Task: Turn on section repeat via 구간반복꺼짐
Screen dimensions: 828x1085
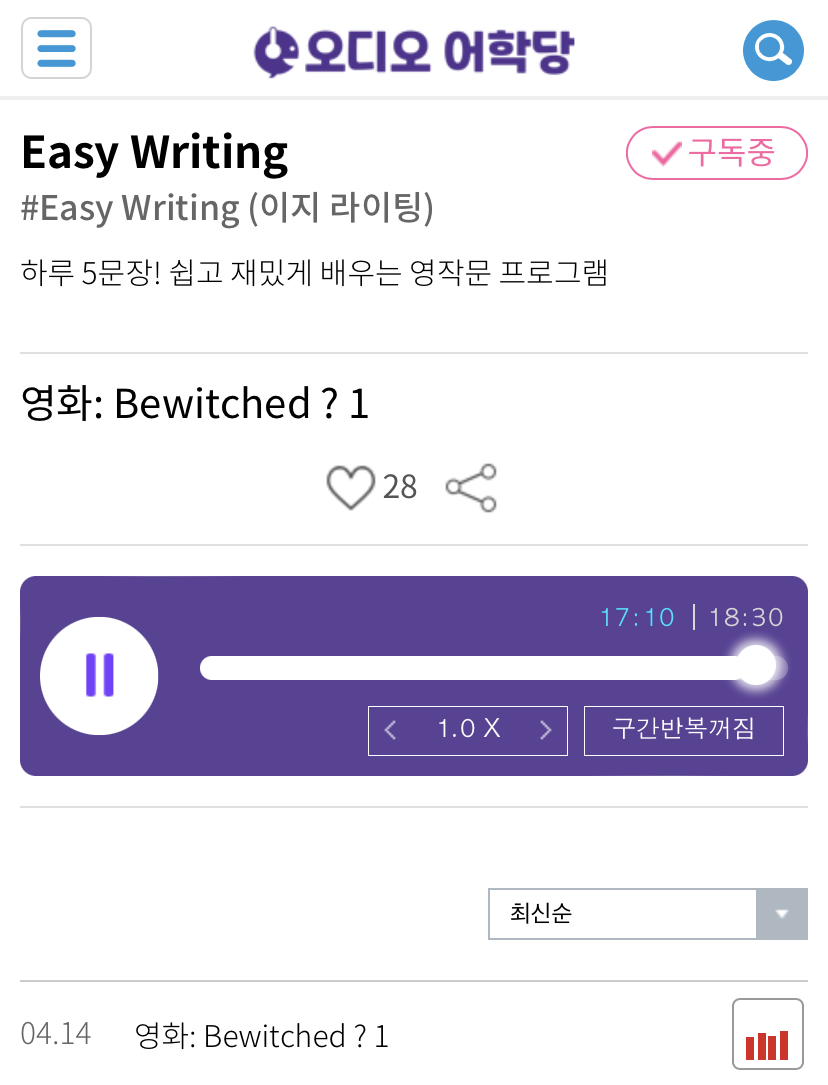Action: point(684,730)
